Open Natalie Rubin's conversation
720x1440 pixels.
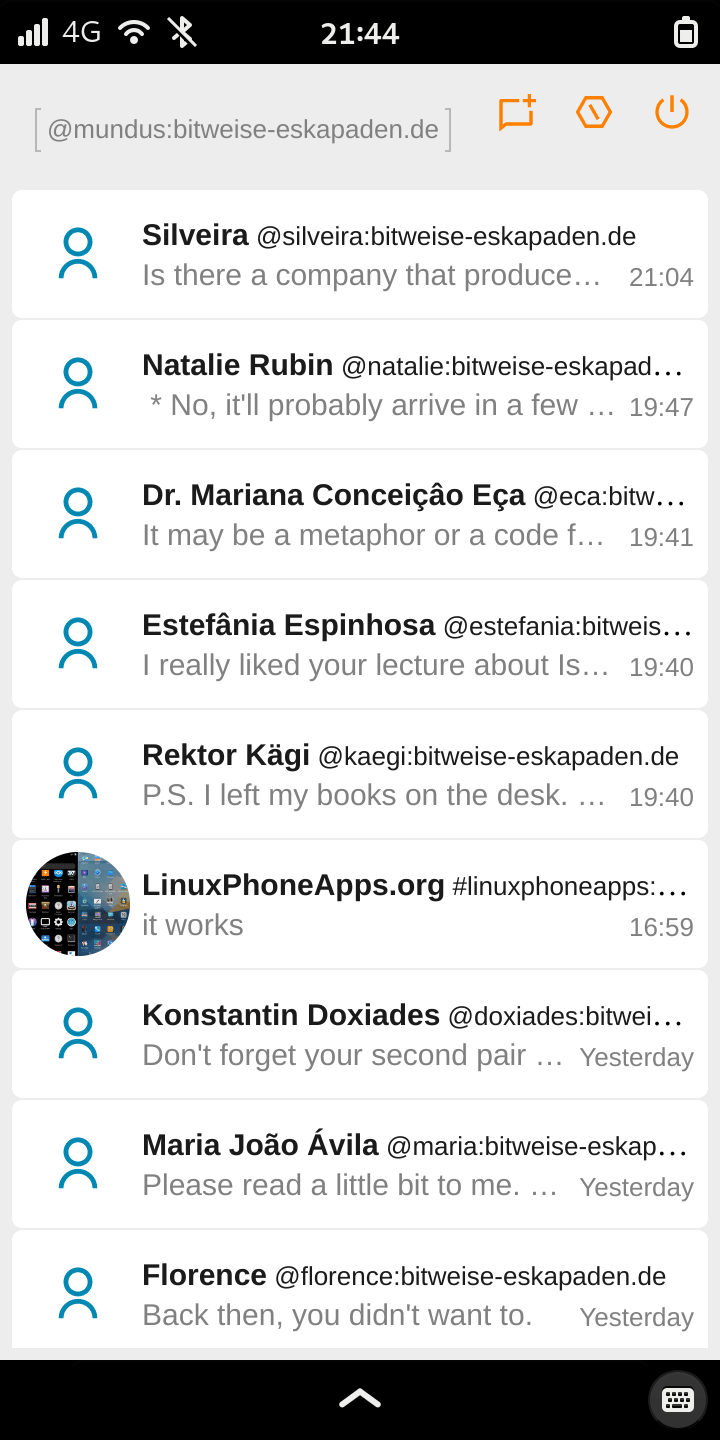tap(360, 384)
